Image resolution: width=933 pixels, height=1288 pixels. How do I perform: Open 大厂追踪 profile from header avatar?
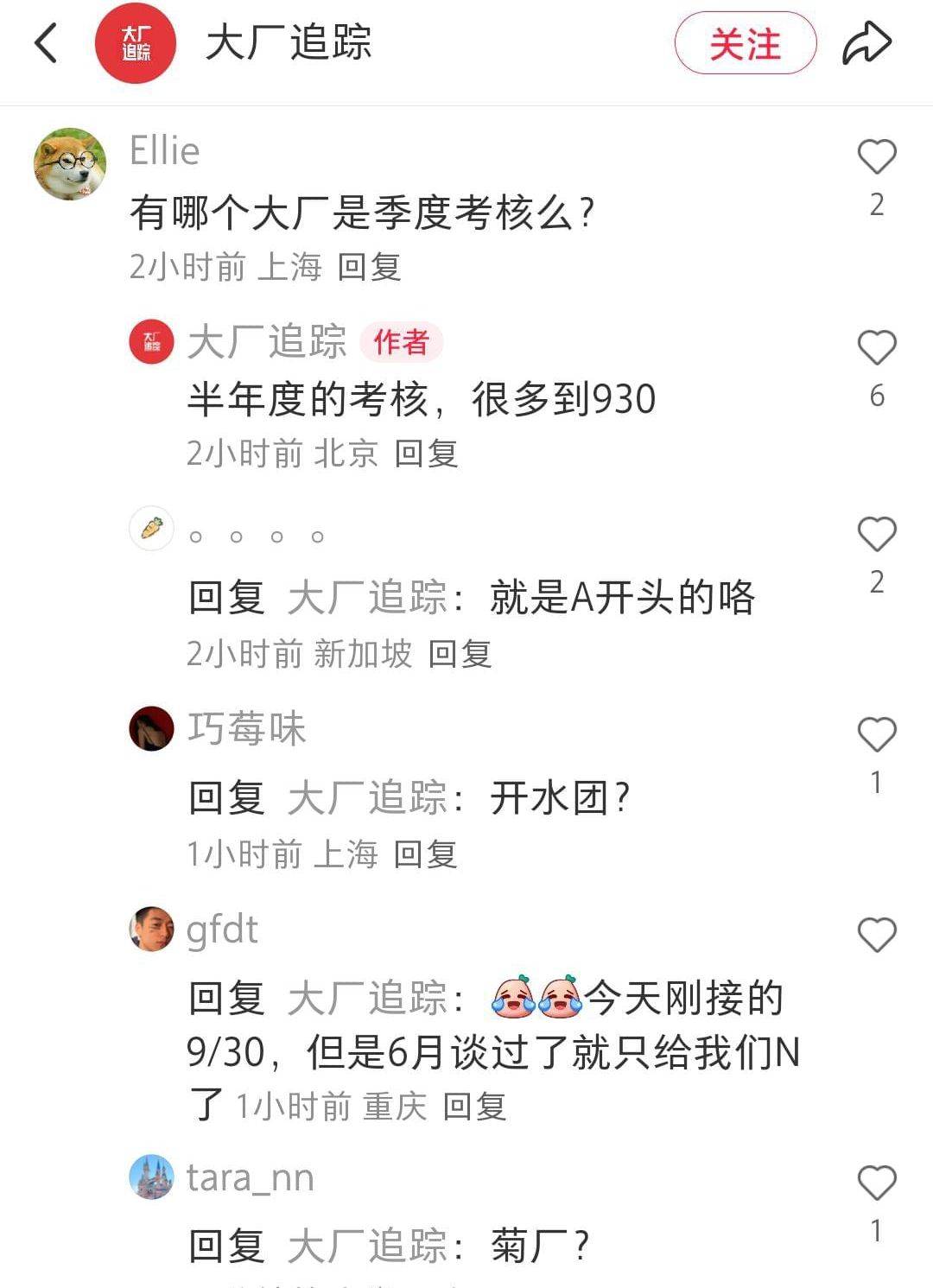coord(136,43)
